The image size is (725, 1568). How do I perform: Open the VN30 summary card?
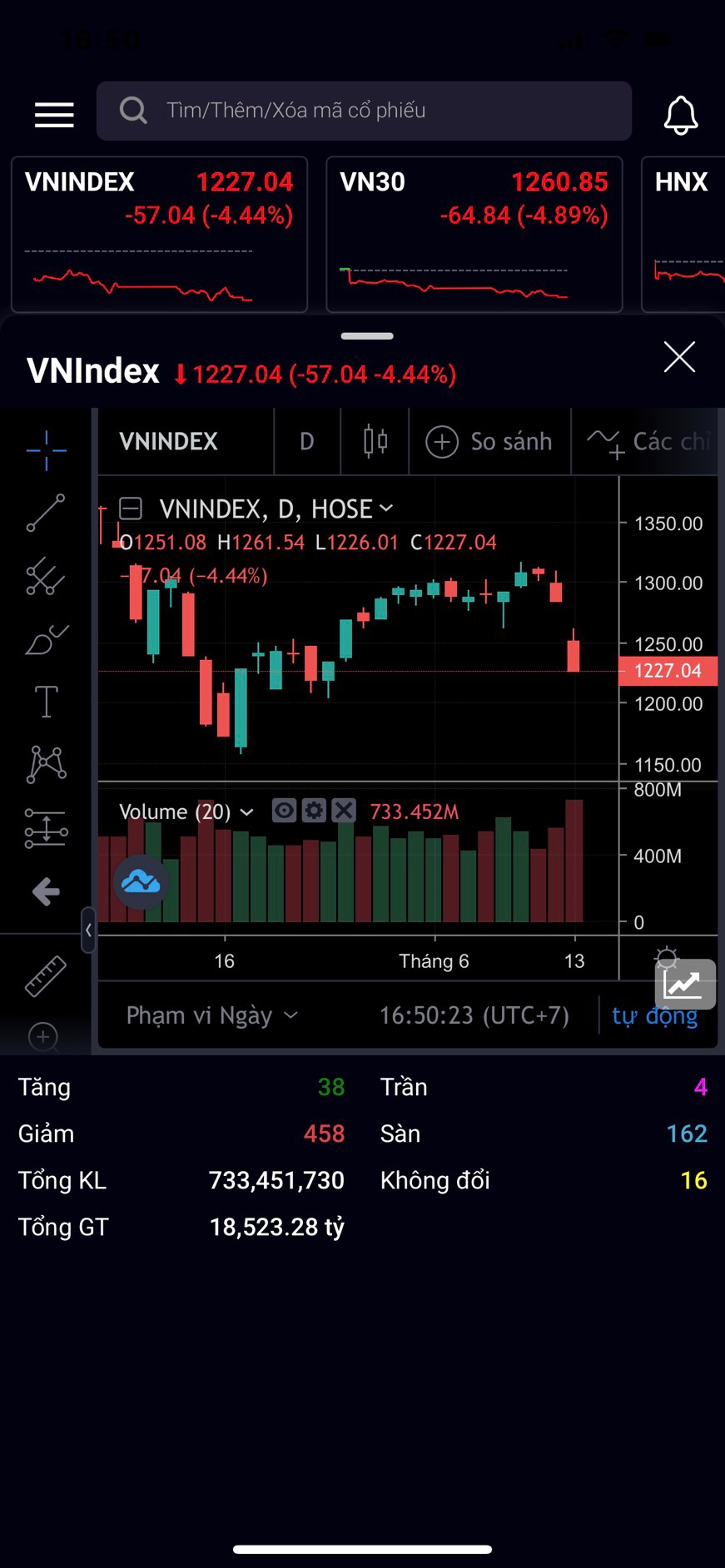pyautogui.click(x=474, y=234)
